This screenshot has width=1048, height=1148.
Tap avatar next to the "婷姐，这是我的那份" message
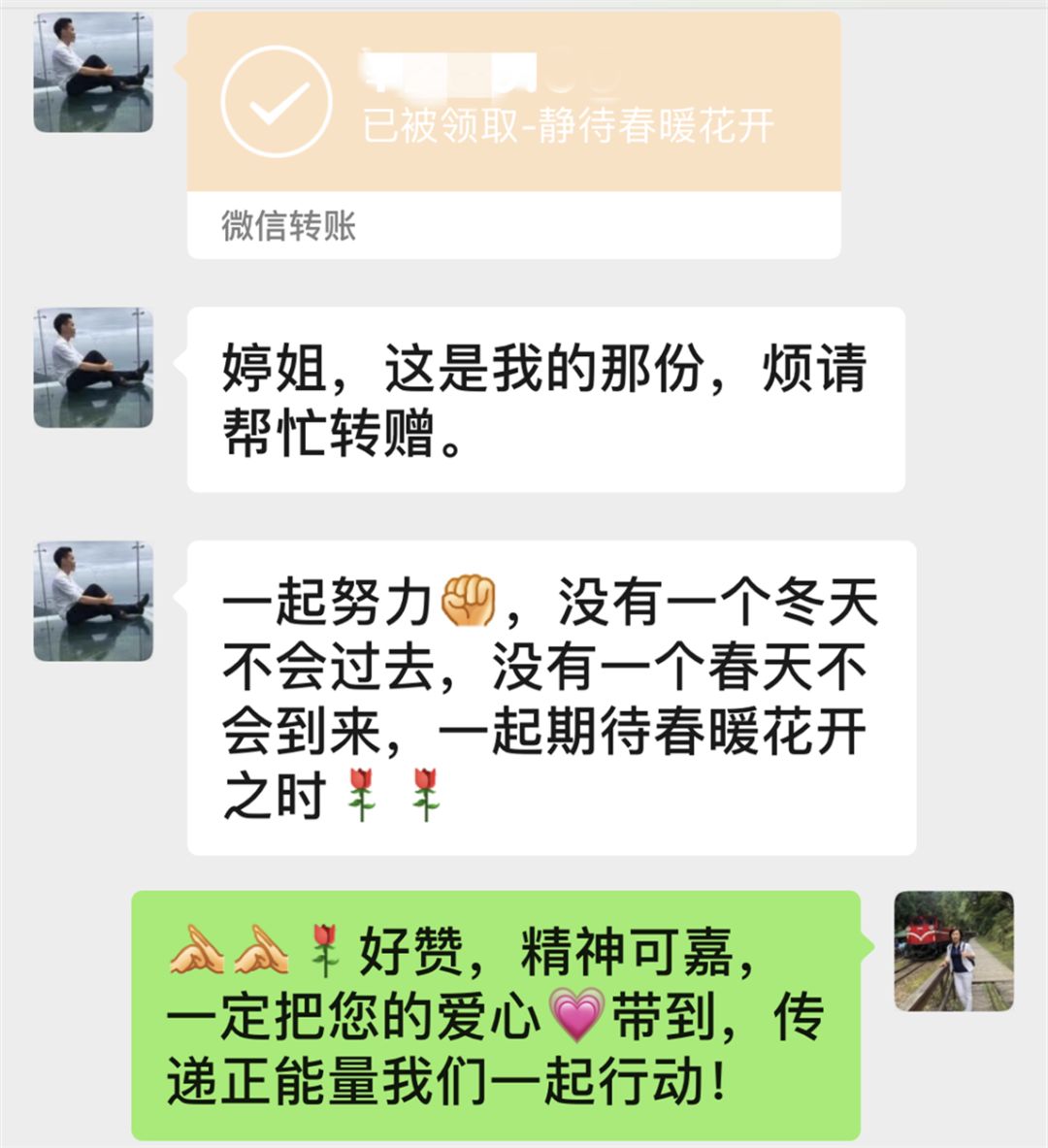click(93, 368)
